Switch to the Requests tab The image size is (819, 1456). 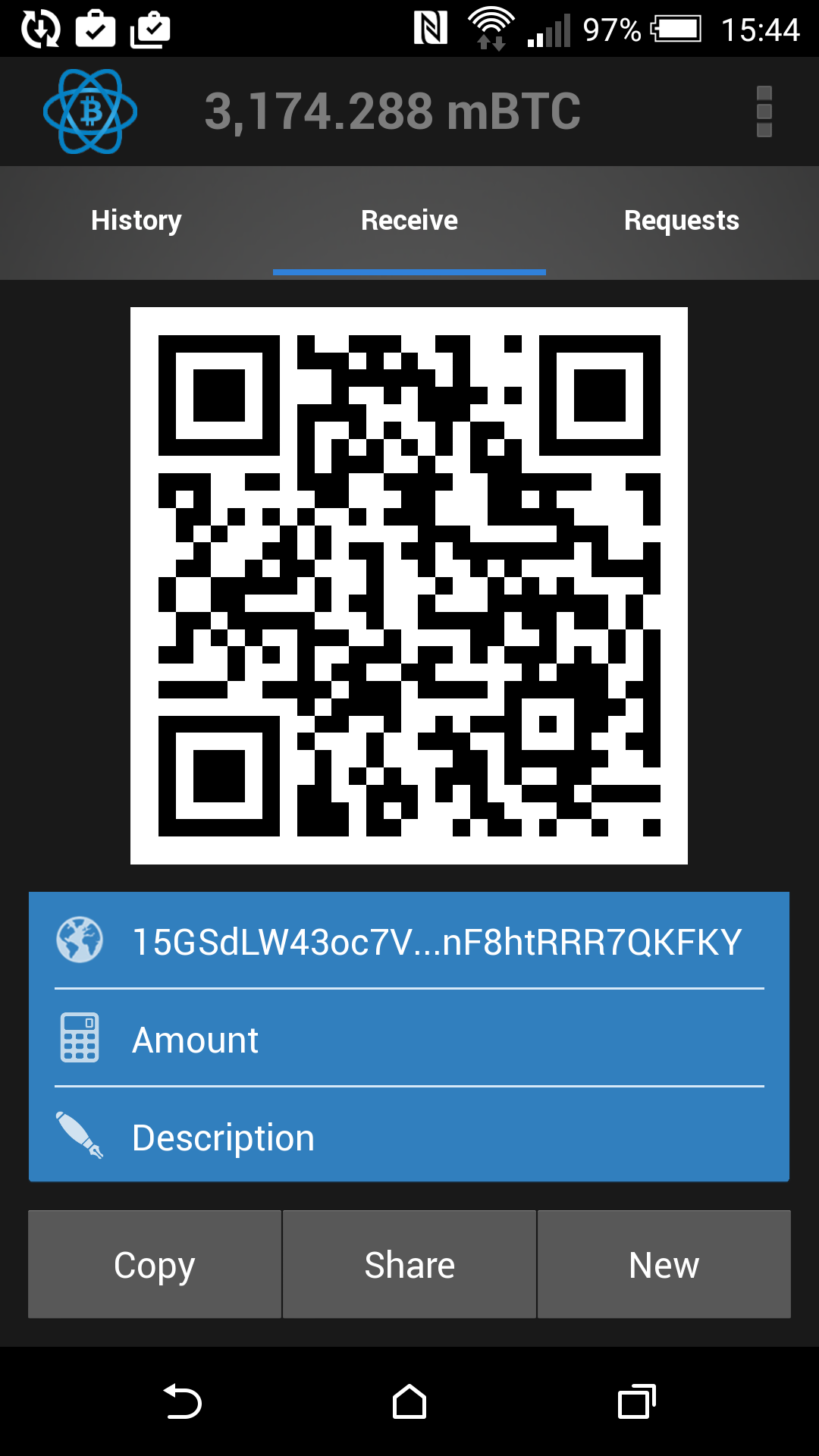click(681, 221)
